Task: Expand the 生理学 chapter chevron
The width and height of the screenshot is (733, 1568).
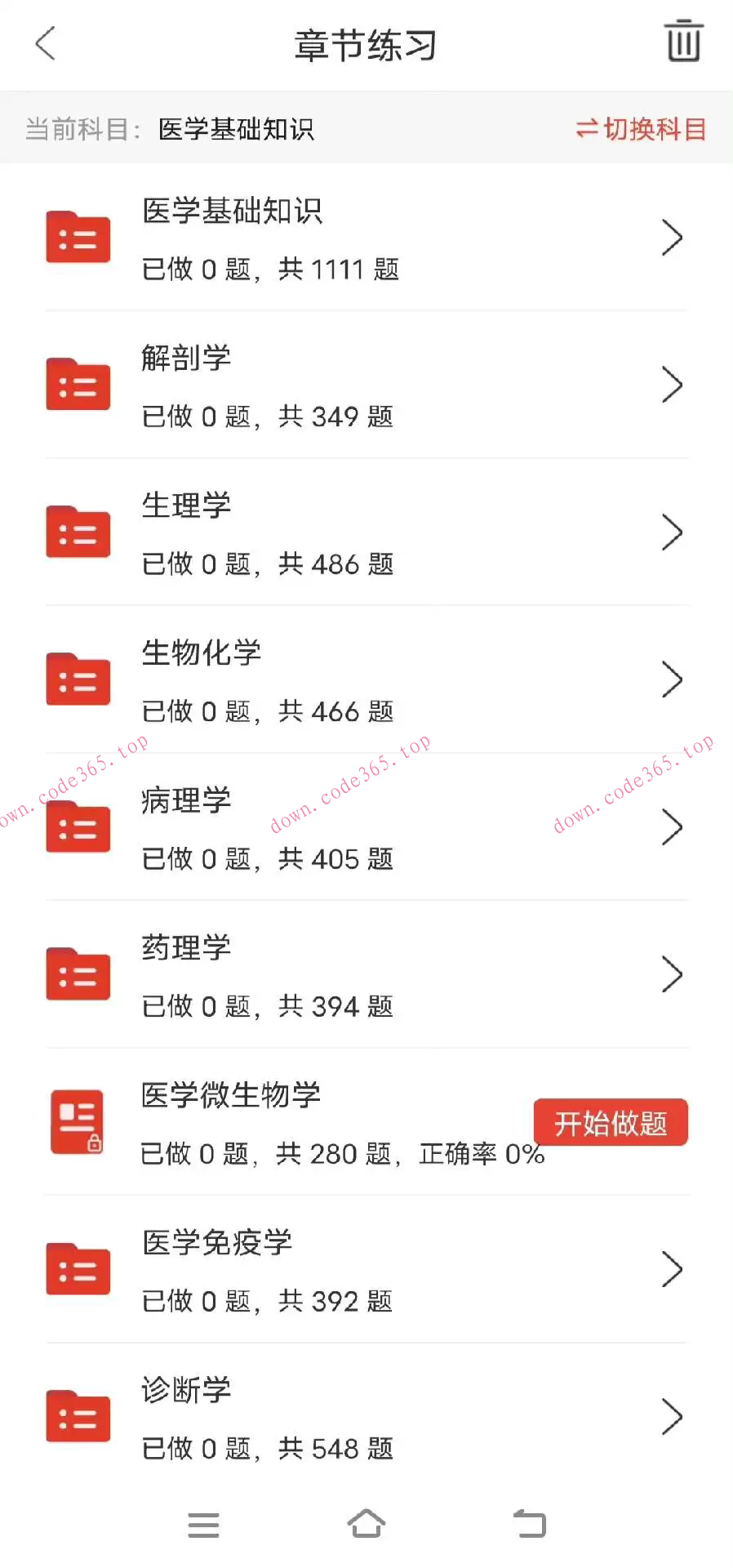Action: [672, 532]
